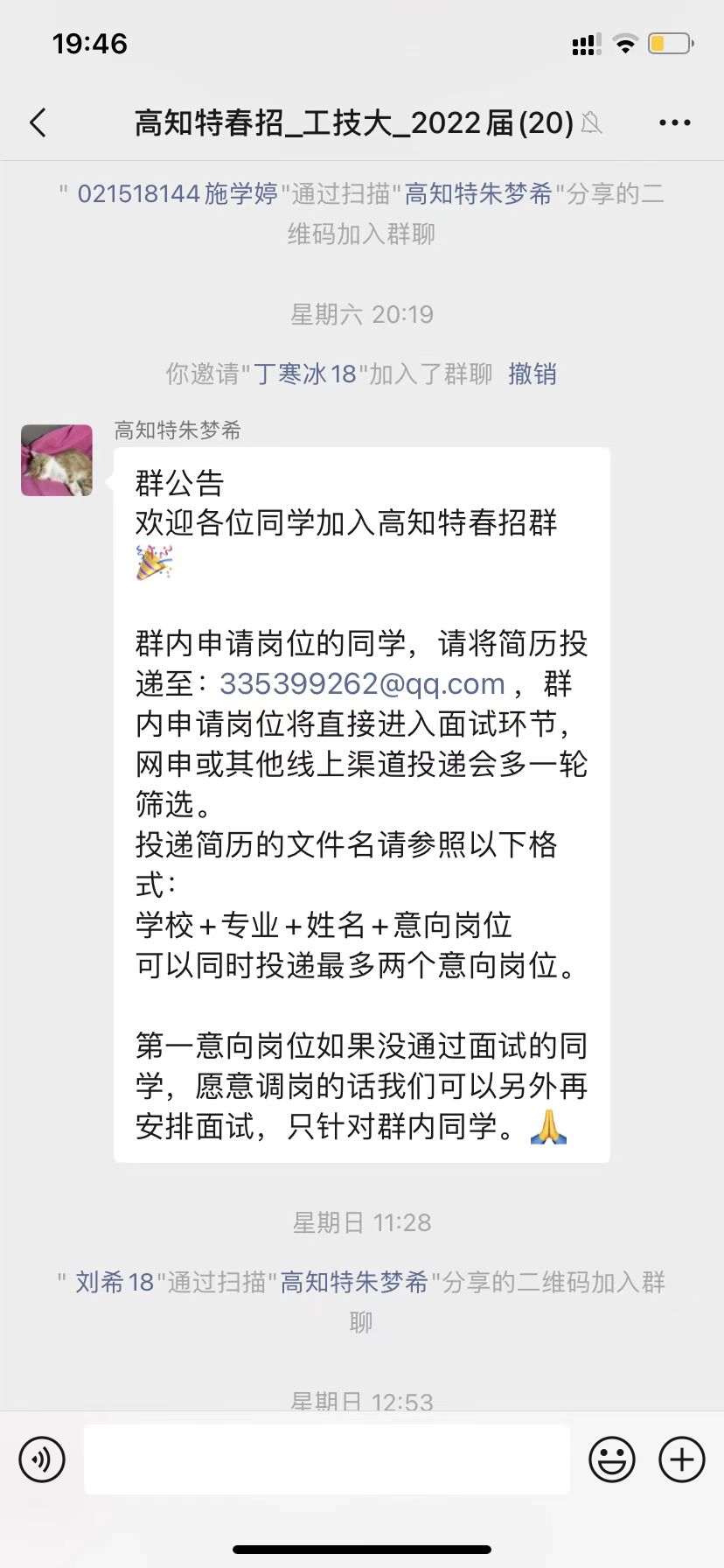Open 丁寒冰18's profile from the invite notice
Image resolution: width=724 pixels, height=1568 pixels.
click(305, 374)
